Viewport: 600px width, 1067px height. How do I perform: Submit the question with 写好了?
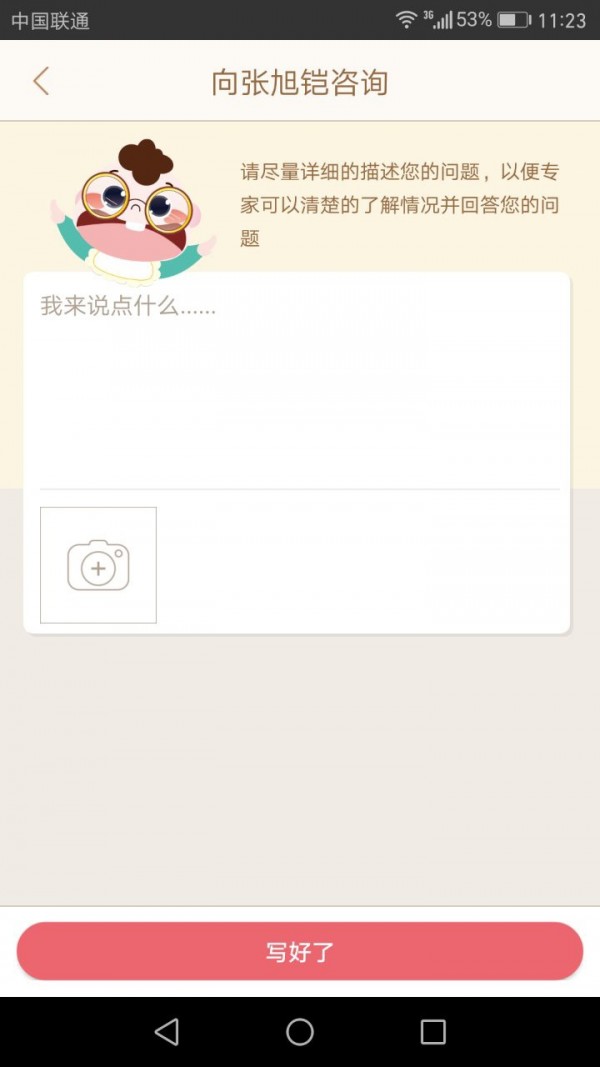point(300,951)
